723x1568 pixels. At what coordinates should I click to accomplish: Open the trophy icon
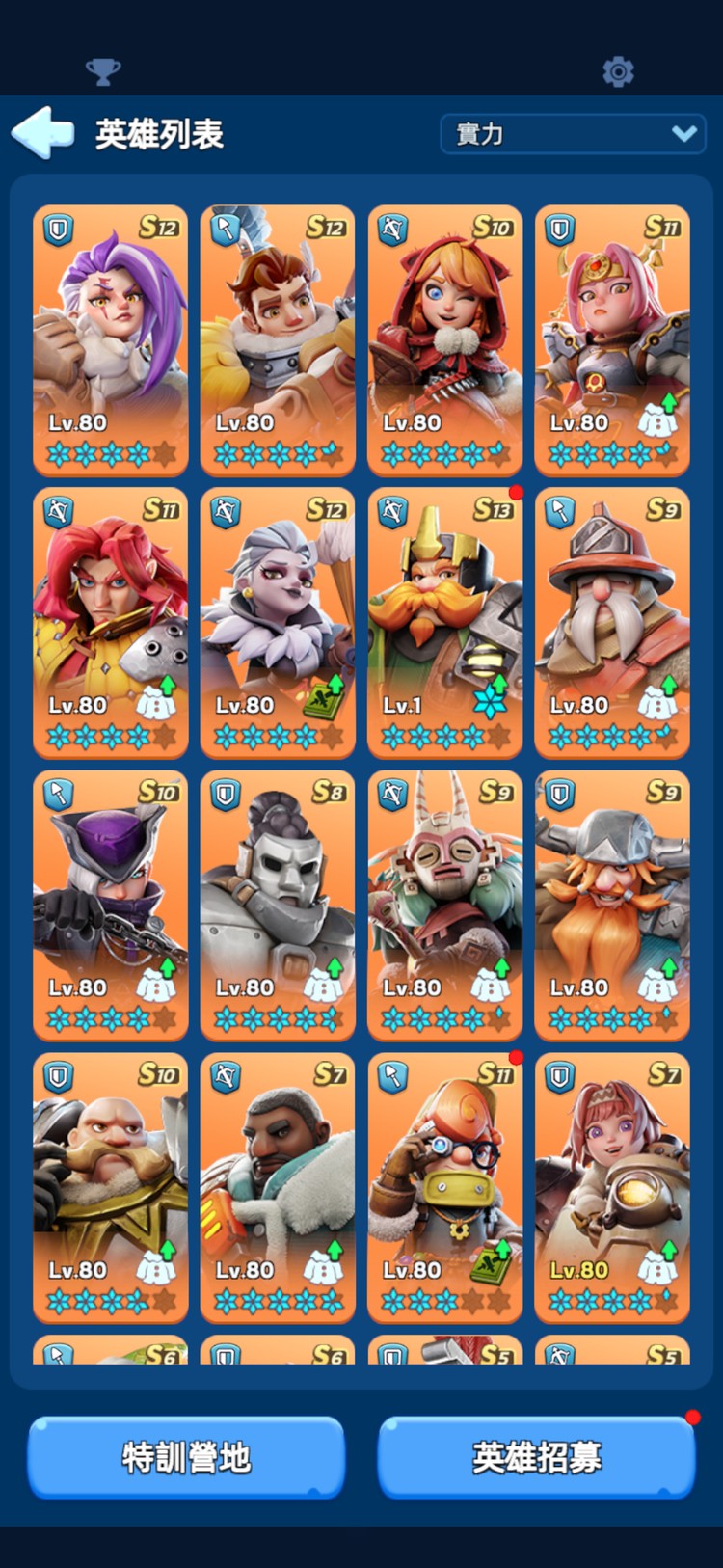click(103, 71)
